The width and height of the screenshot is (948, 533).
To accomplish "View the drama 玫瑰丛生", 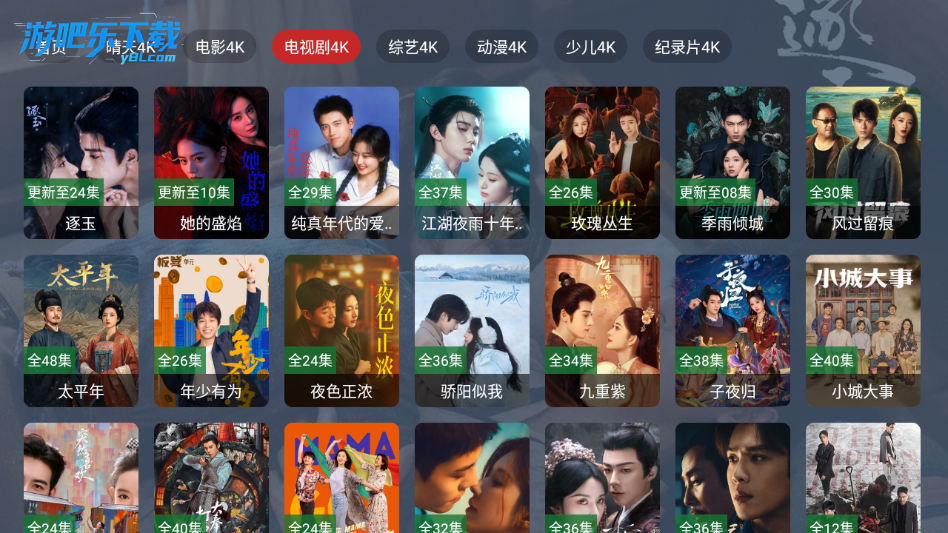I will tap(602, 162).
